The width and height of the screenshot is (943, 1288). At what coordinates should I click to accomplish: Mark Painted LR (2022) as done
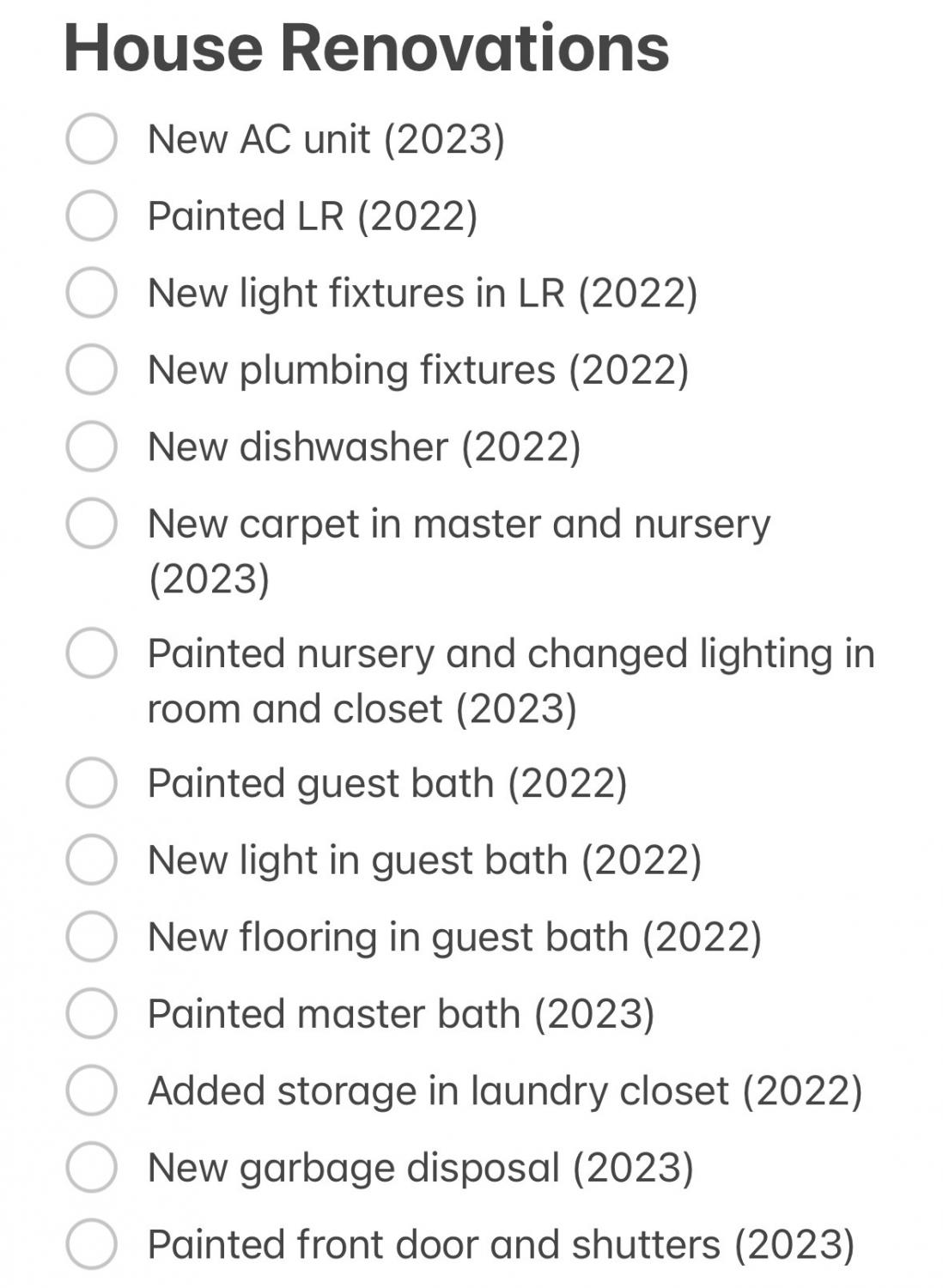point(91,216)
